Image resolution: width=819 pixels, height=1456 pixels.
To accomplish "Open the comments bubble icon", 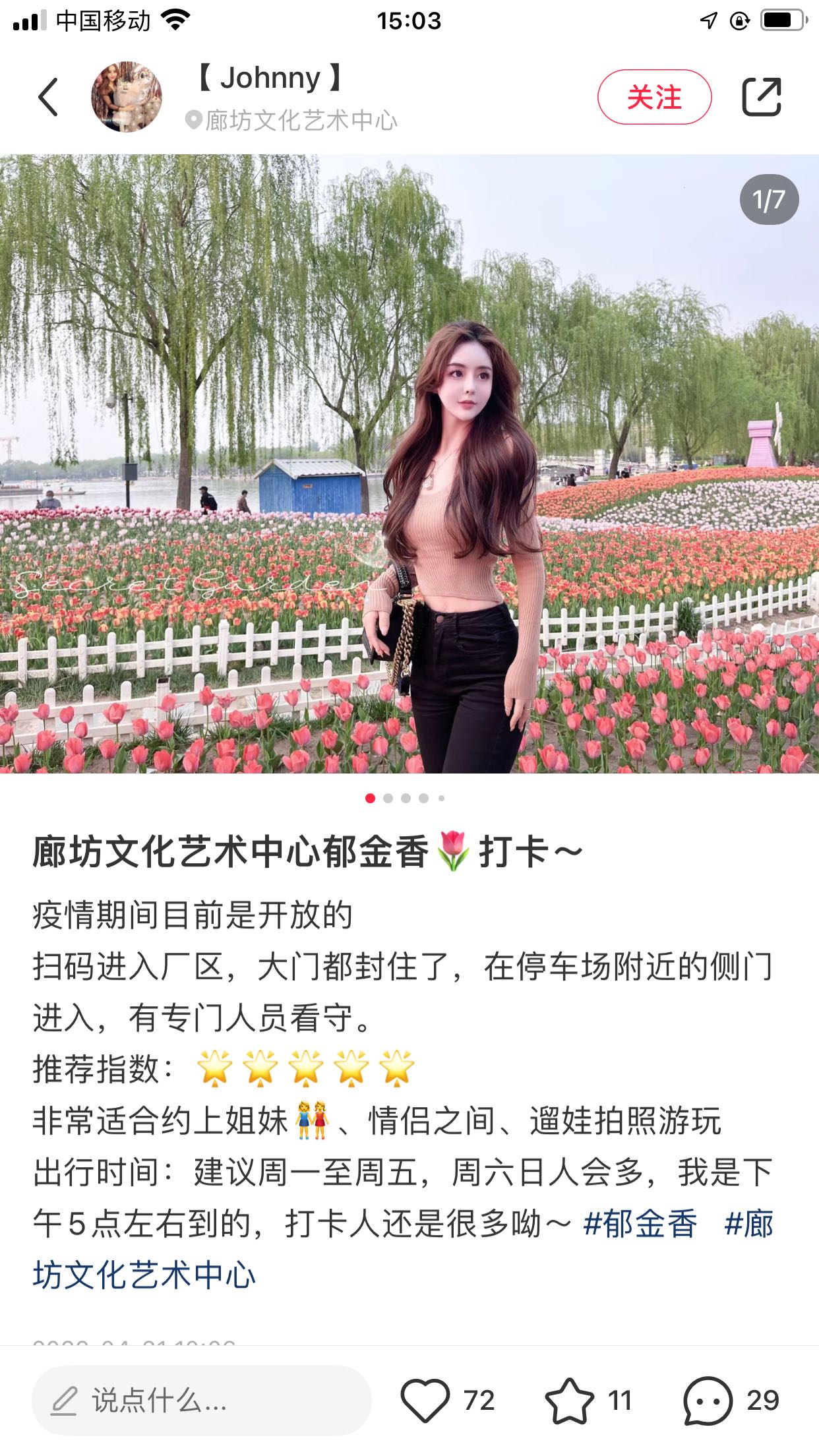I will [x=708, y=1400].
